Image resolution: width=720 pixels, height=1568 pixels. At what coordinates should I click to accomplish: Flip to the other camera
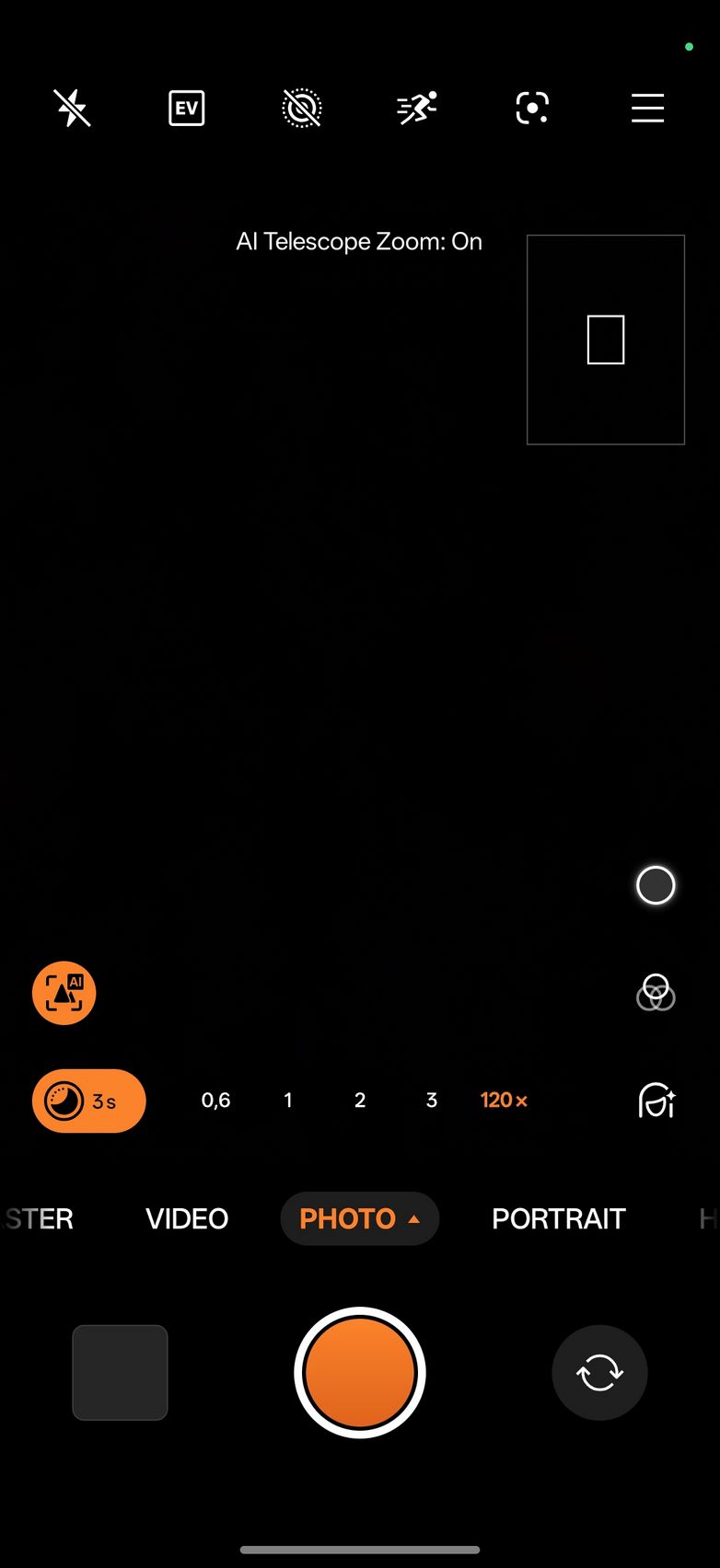(599, 1372)
